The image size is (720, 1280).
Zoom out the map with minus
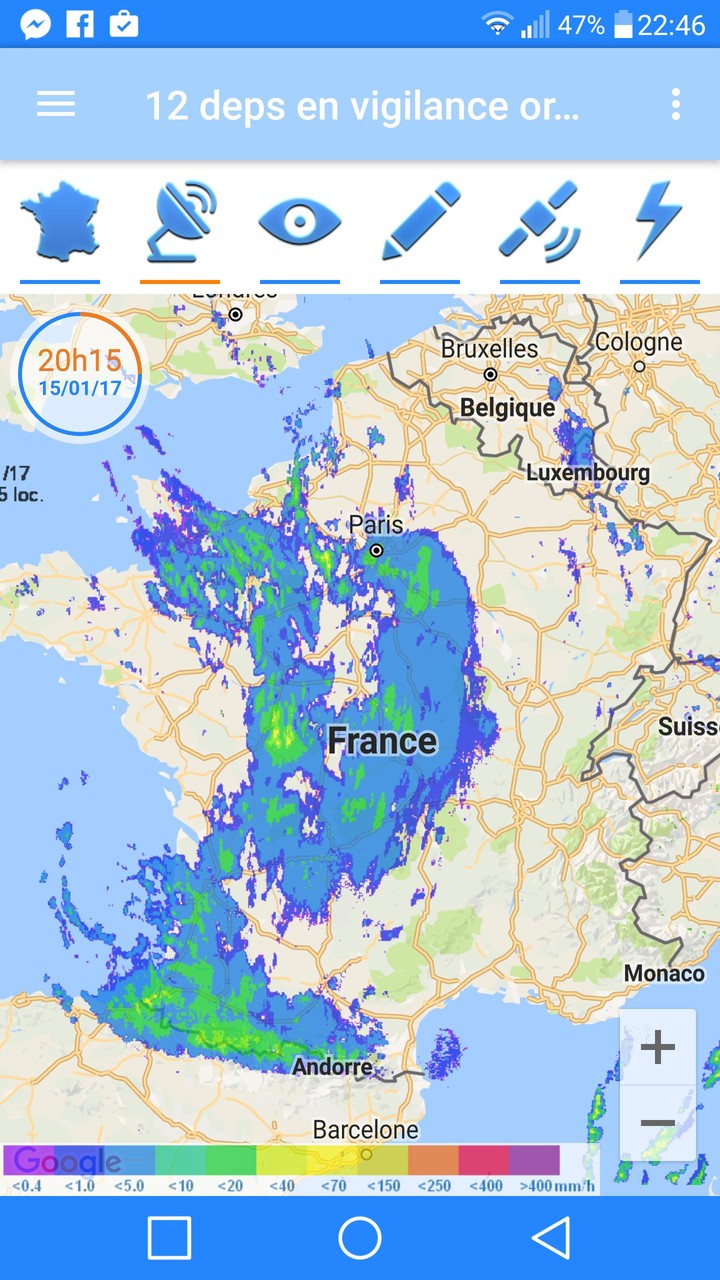click(658, 1124)
